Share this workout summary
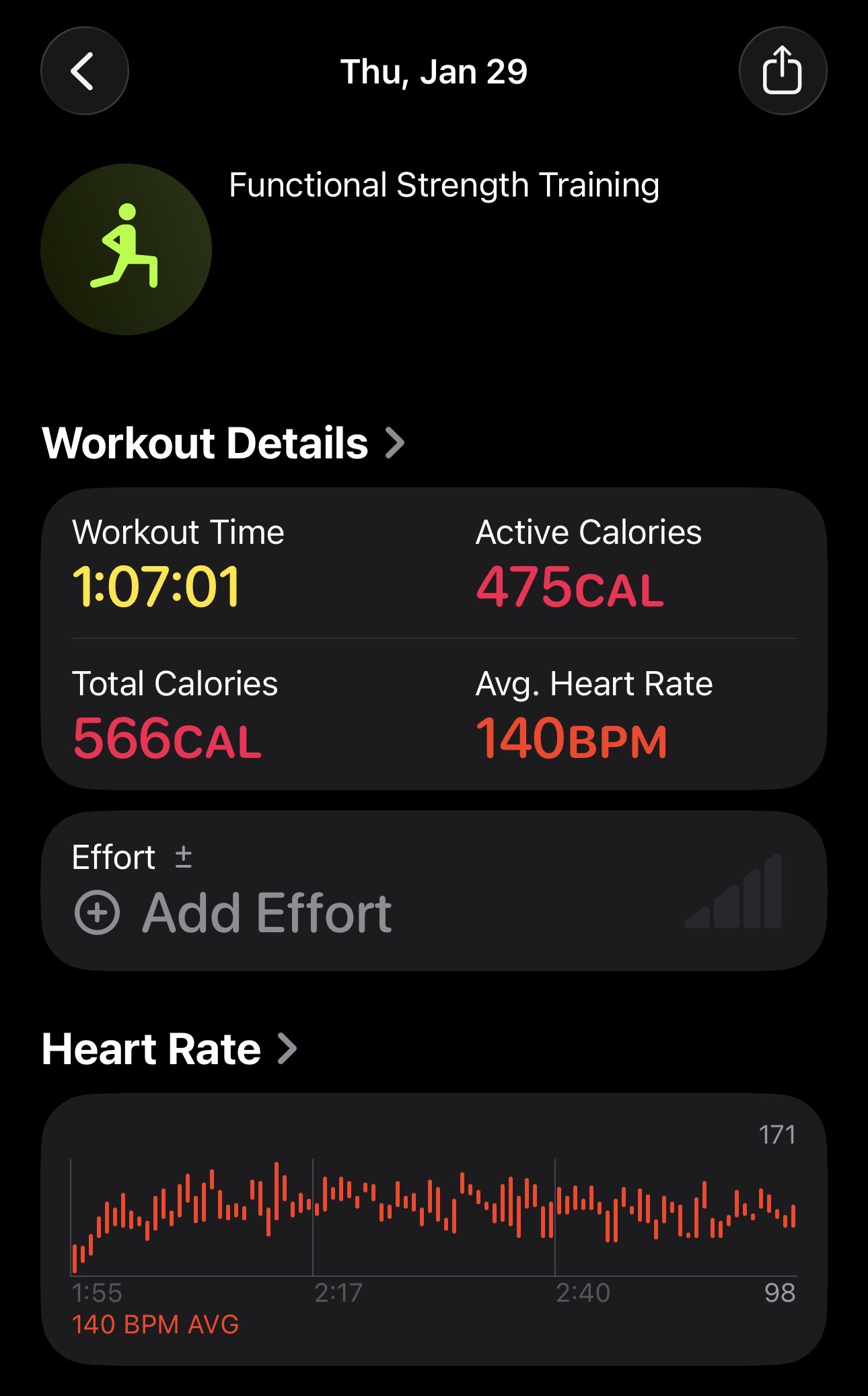Viewport: 868px width, 1396px height. click(782, 71)
